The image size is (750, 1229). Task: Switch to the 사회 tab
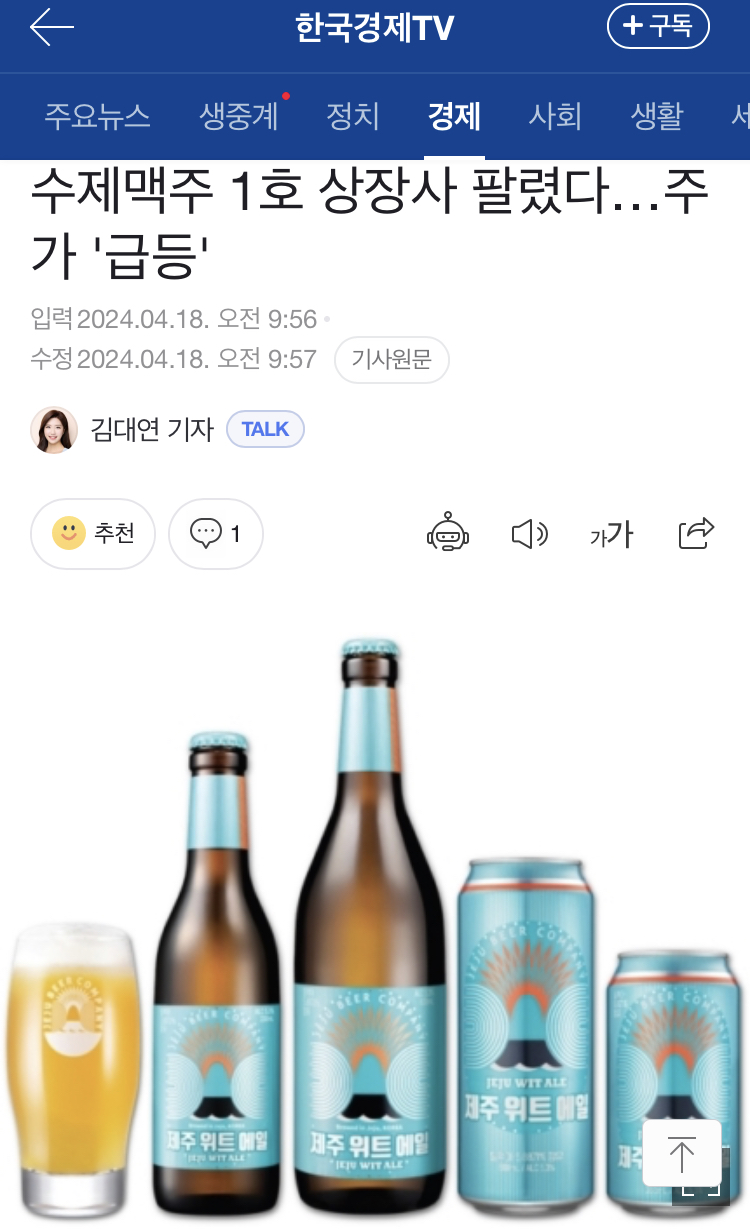tap(555, 117)
